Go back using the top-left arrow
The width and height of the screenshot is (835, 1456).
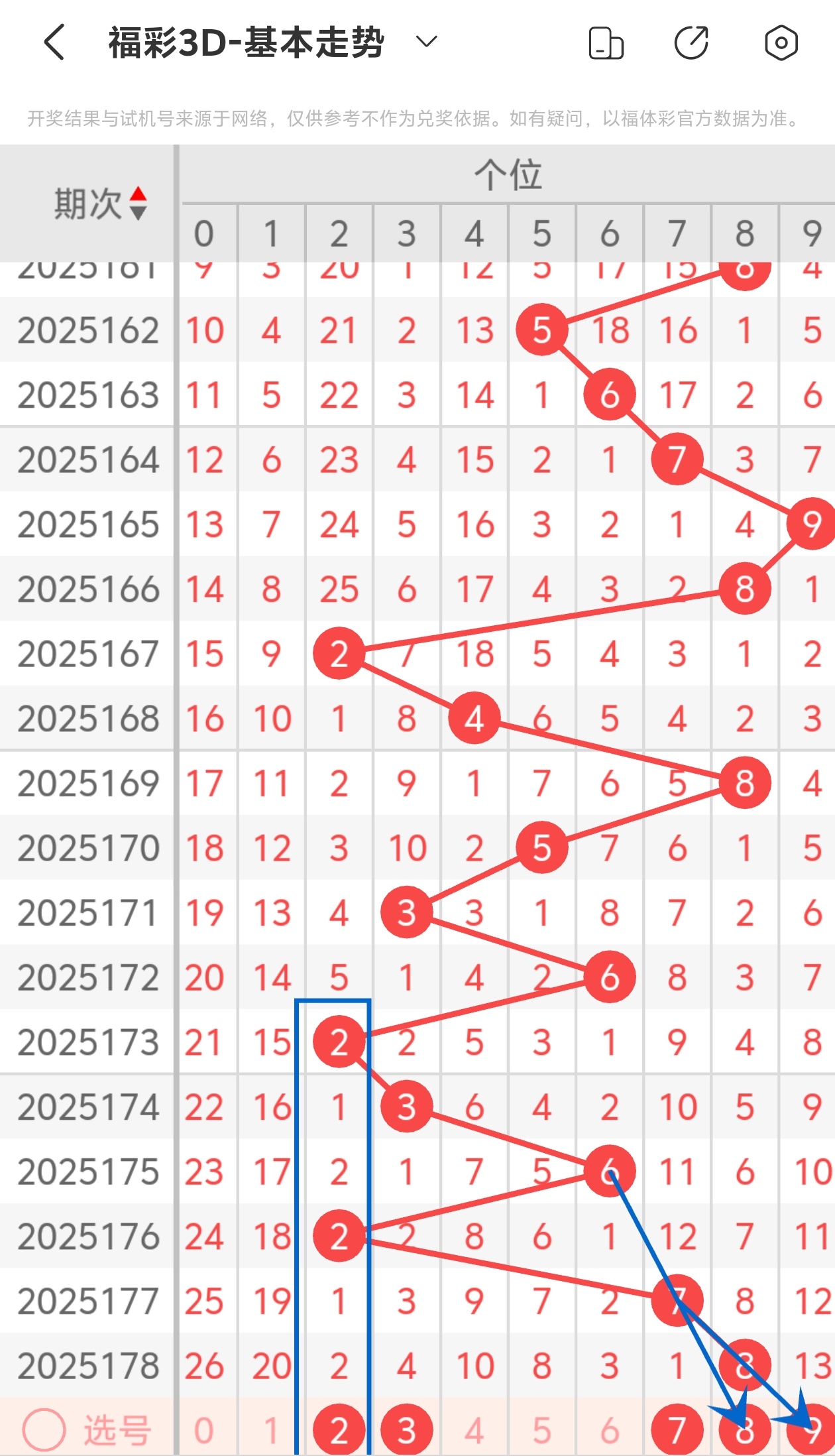click(x=54, y=42)
